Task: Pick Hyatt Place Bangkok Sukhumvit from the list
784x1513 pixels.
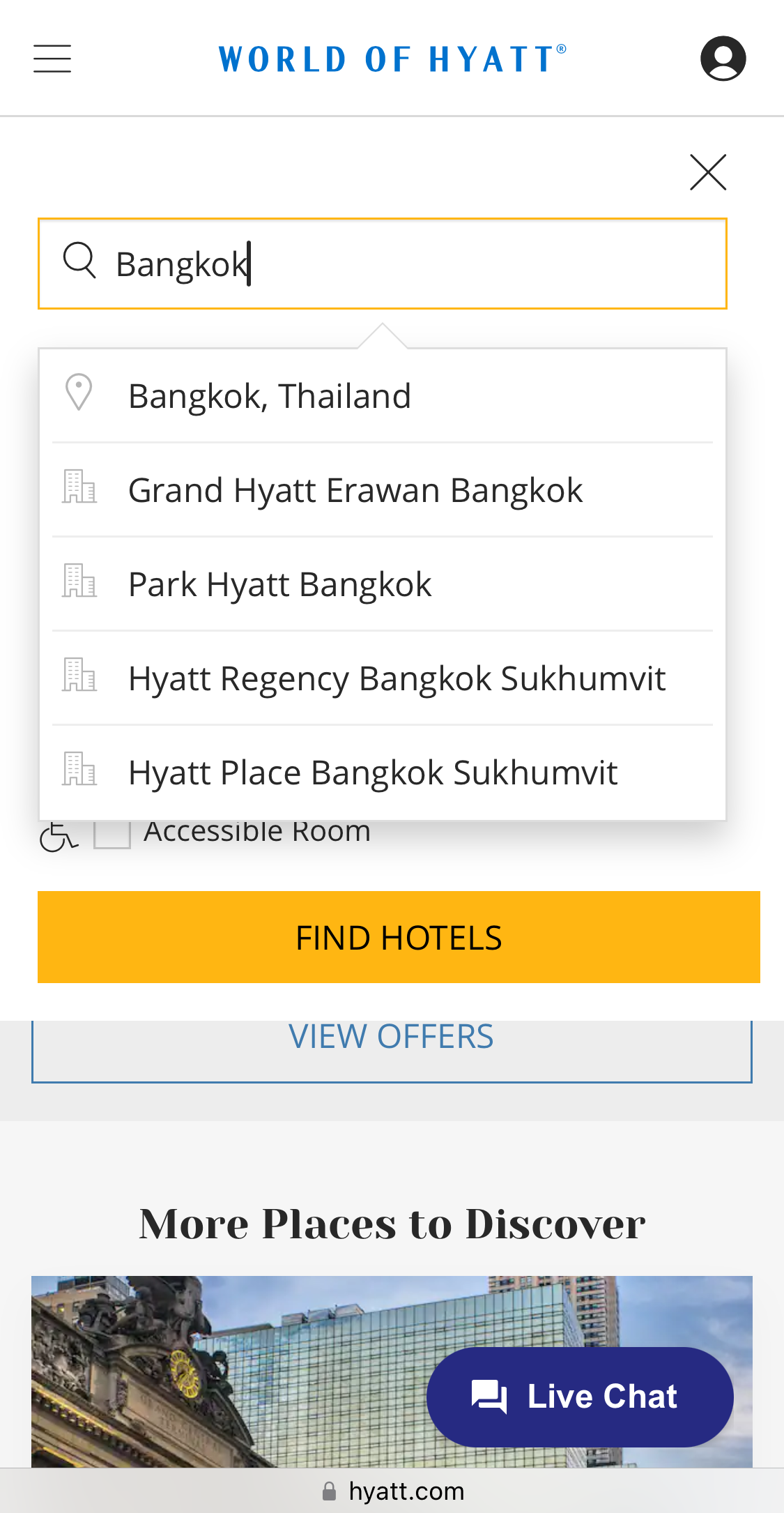Action: [372, 771]
